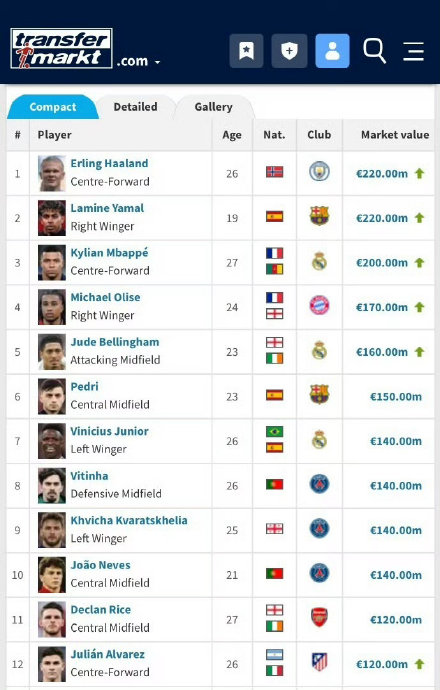Image resolution: width=440 pixels, height=690 pixels.
Task: Open Erling Haaland's player profile
Action: [x=109, y=163]
